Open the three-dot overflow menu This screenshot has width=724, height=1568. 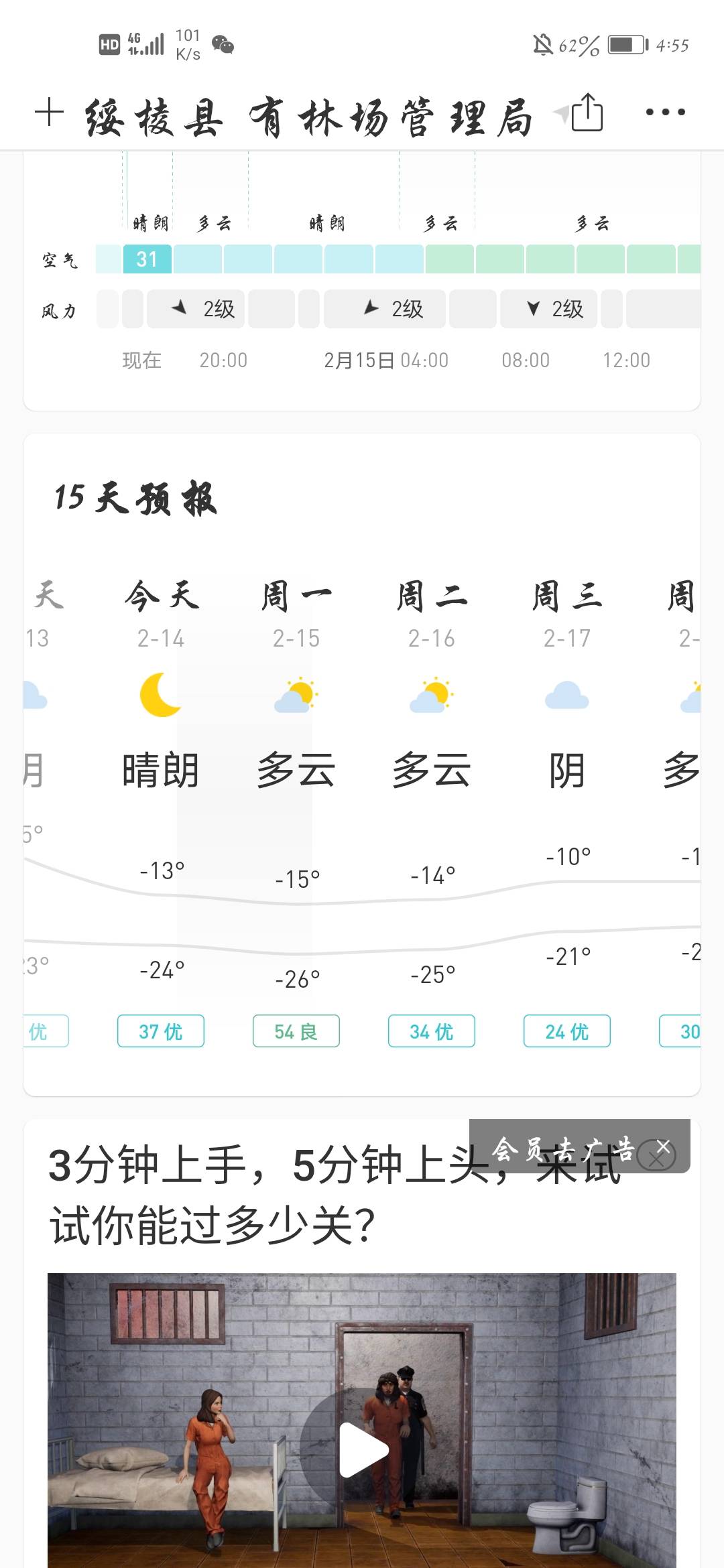(665, 112)
